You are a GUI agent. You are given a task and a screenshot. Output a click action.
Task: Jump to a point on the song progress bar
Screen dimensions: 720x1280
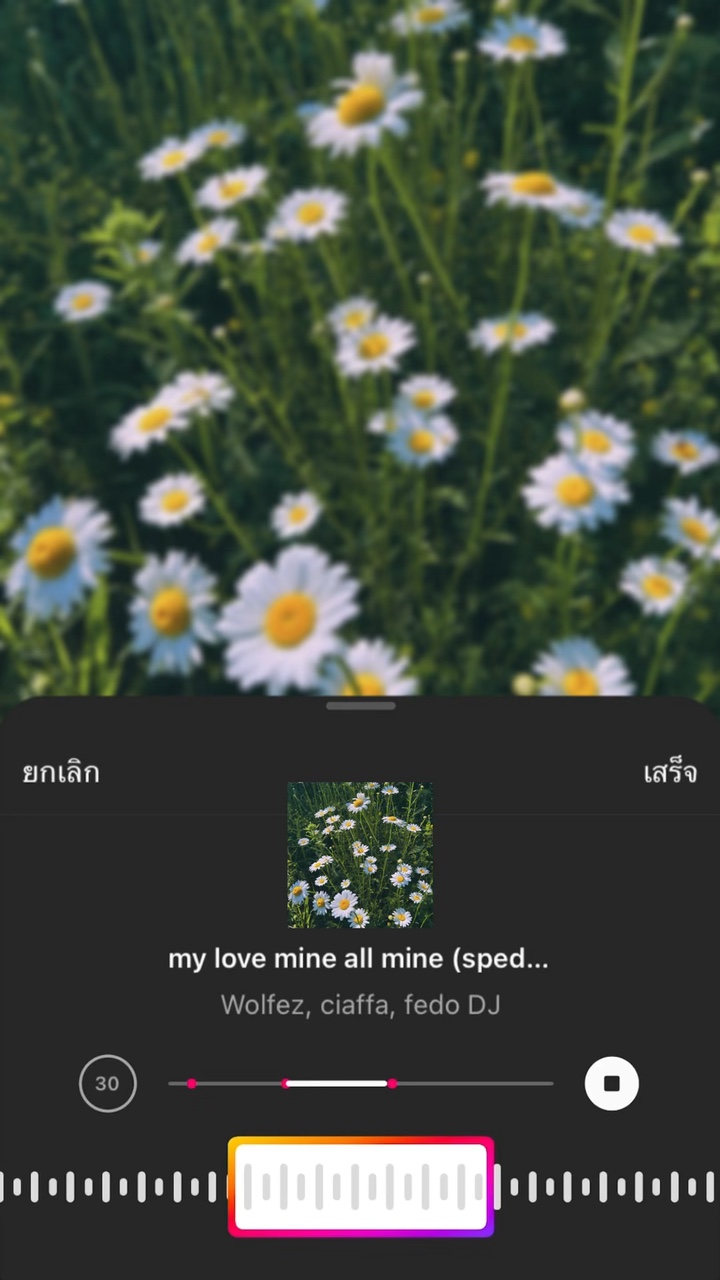[470, 1083]
